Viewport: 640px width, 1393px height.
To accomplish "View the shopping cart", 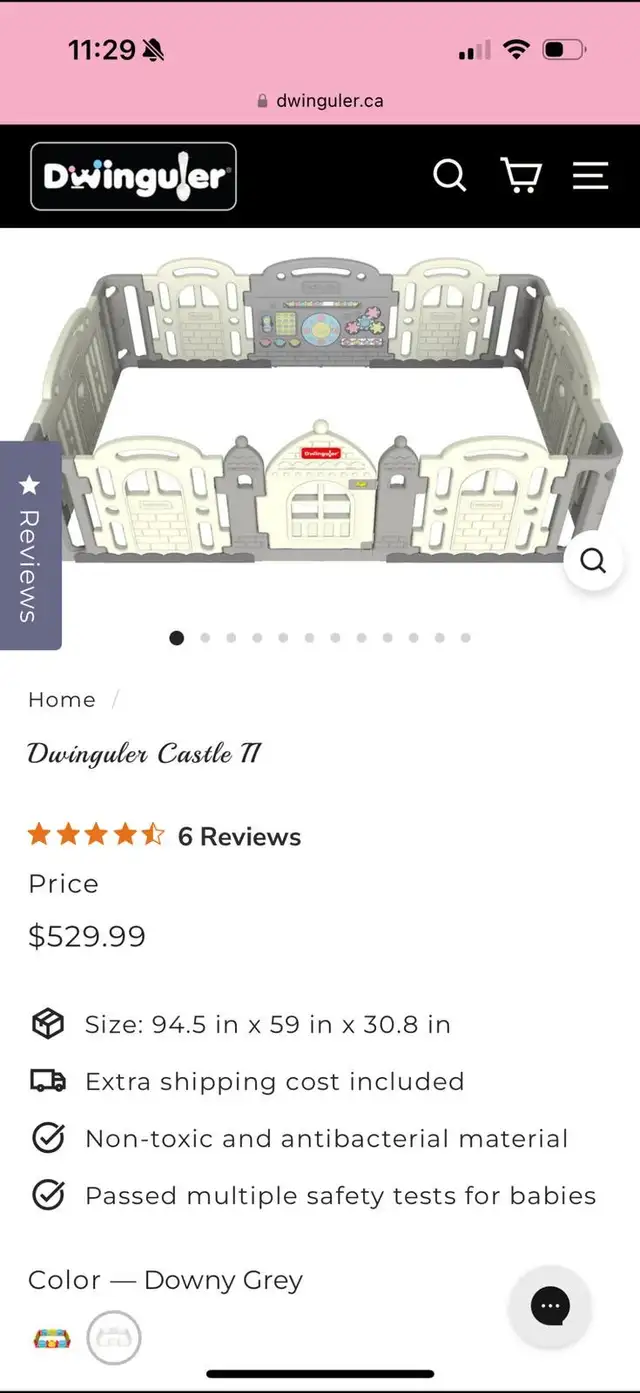I will pyautogui.click(x=521, y=176).
